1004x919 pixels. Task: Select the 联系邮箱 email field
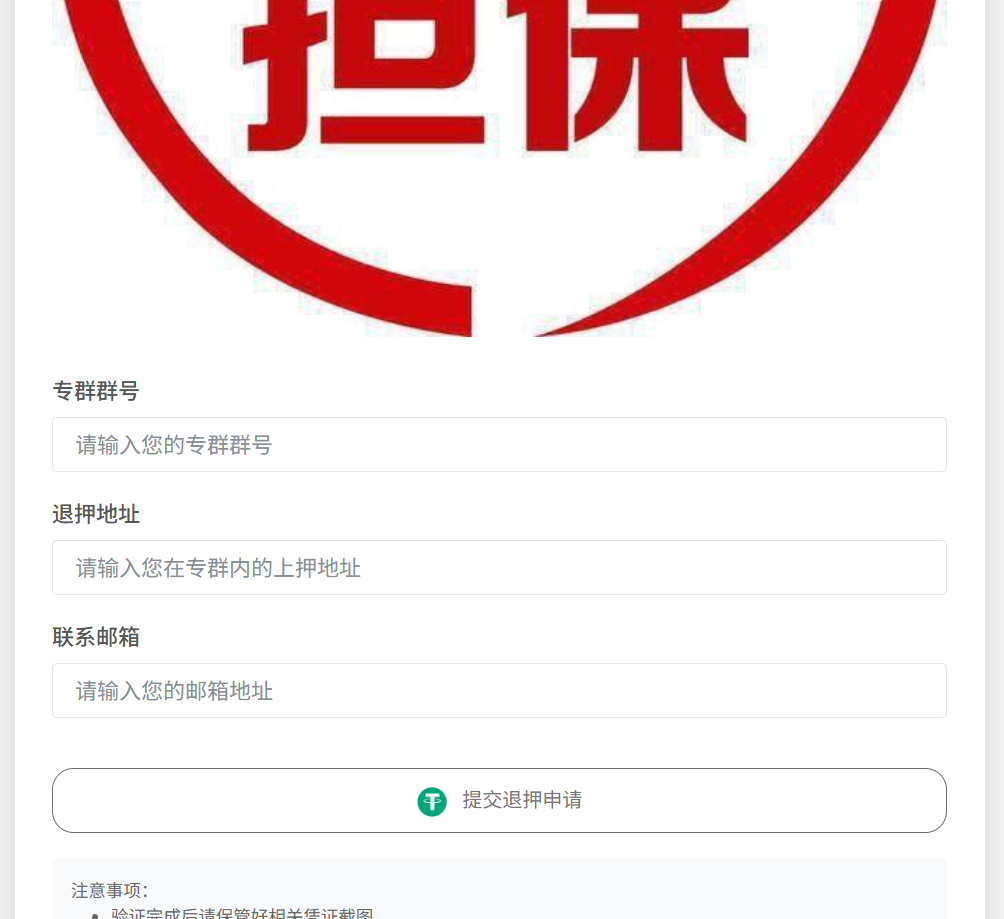pyautogui.click(x=499, y=691)
